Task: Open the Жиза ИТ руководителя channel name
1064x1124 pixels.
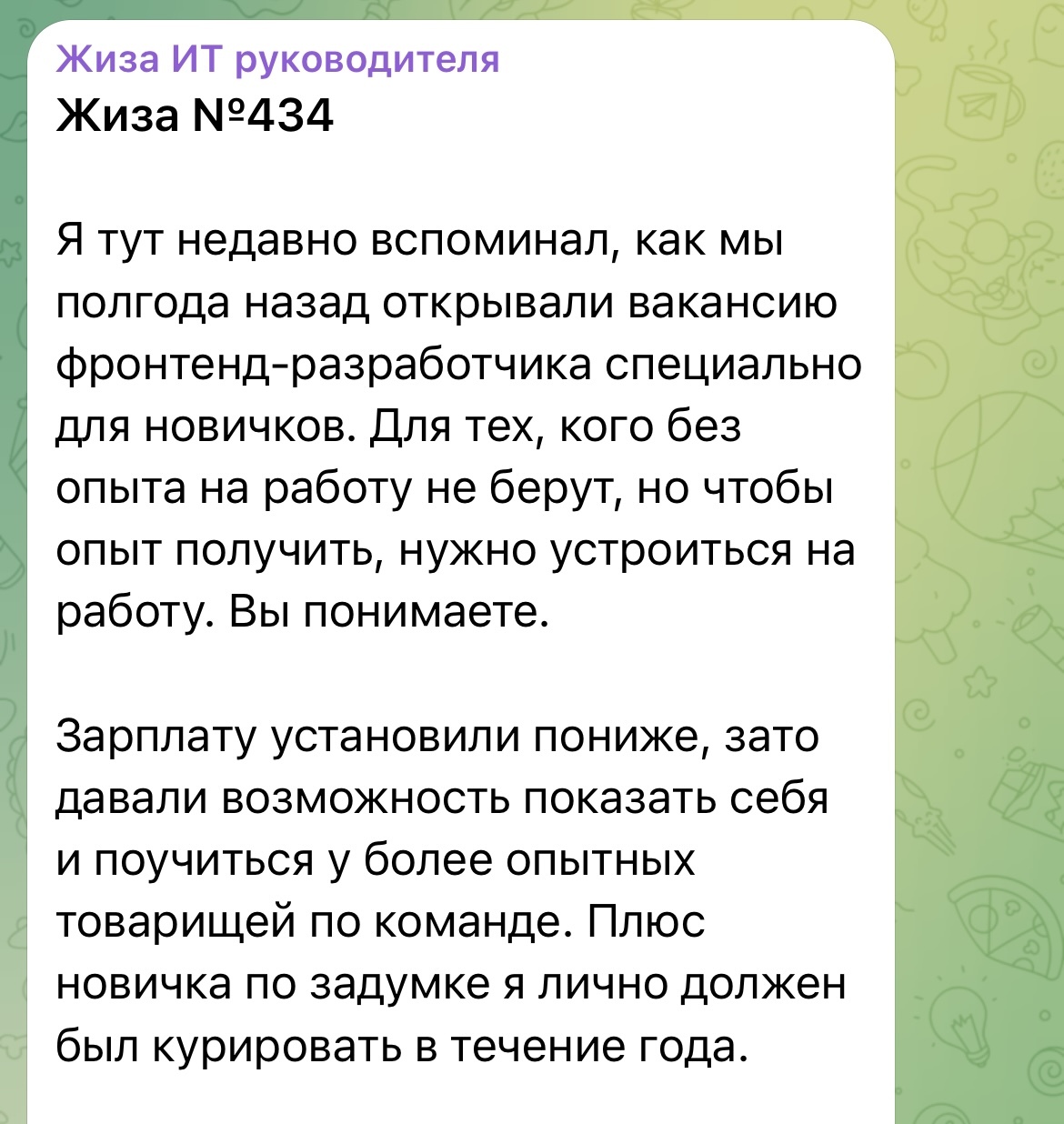Action: point(277,60)
